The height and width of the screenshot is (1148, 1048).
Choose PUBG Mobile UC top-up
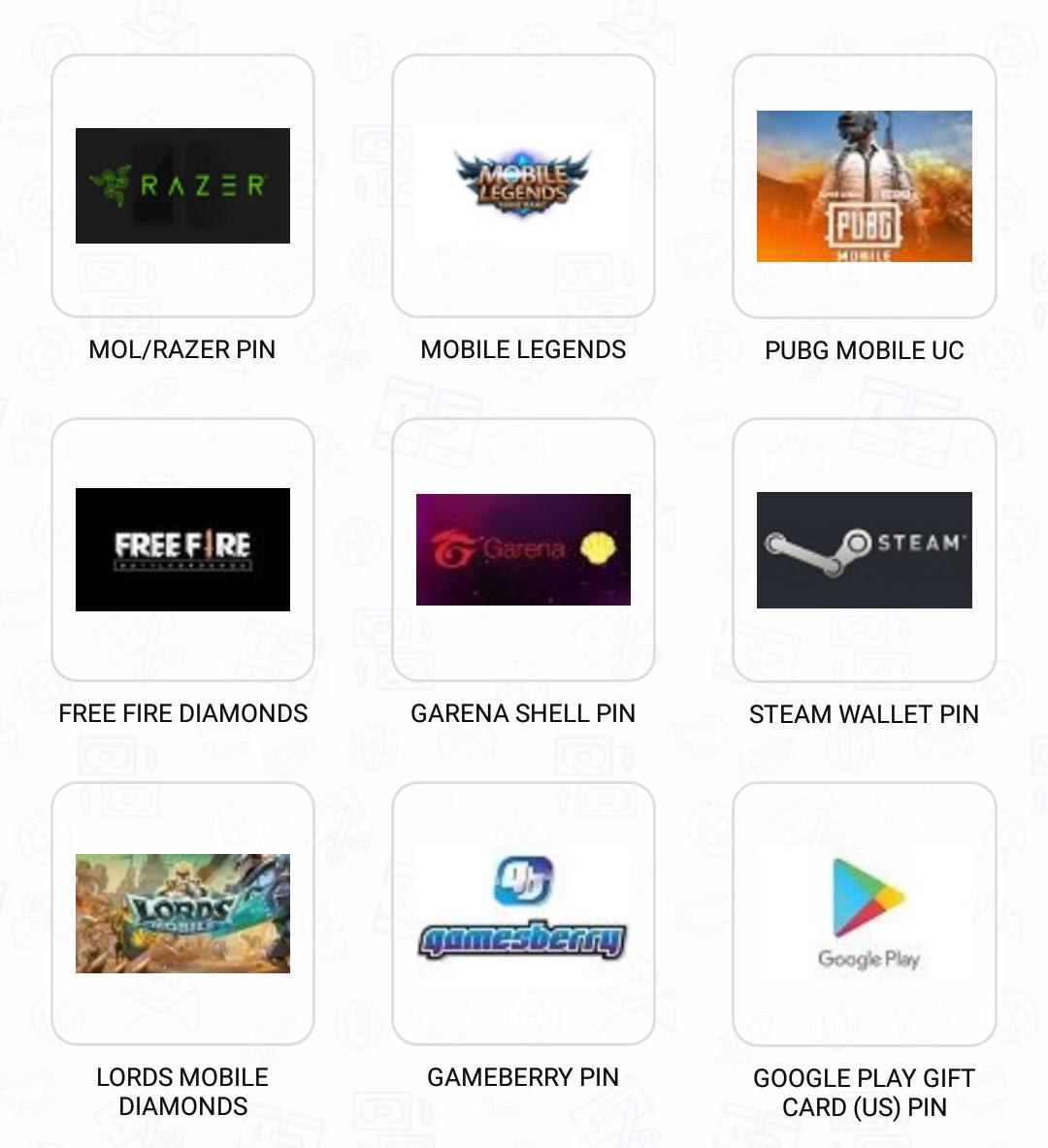864,185
